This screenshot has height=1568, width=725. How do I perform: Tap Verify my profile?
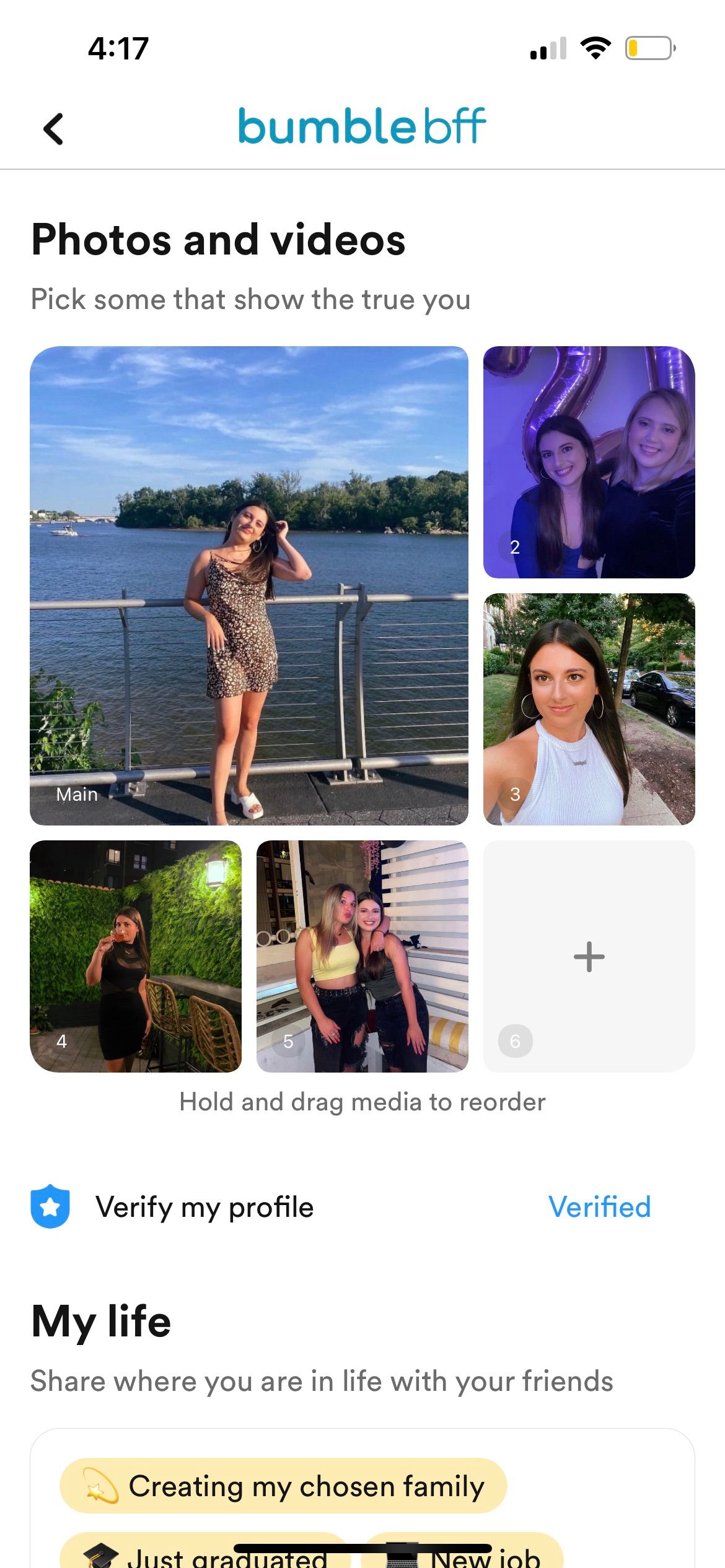coord(206,1206)
